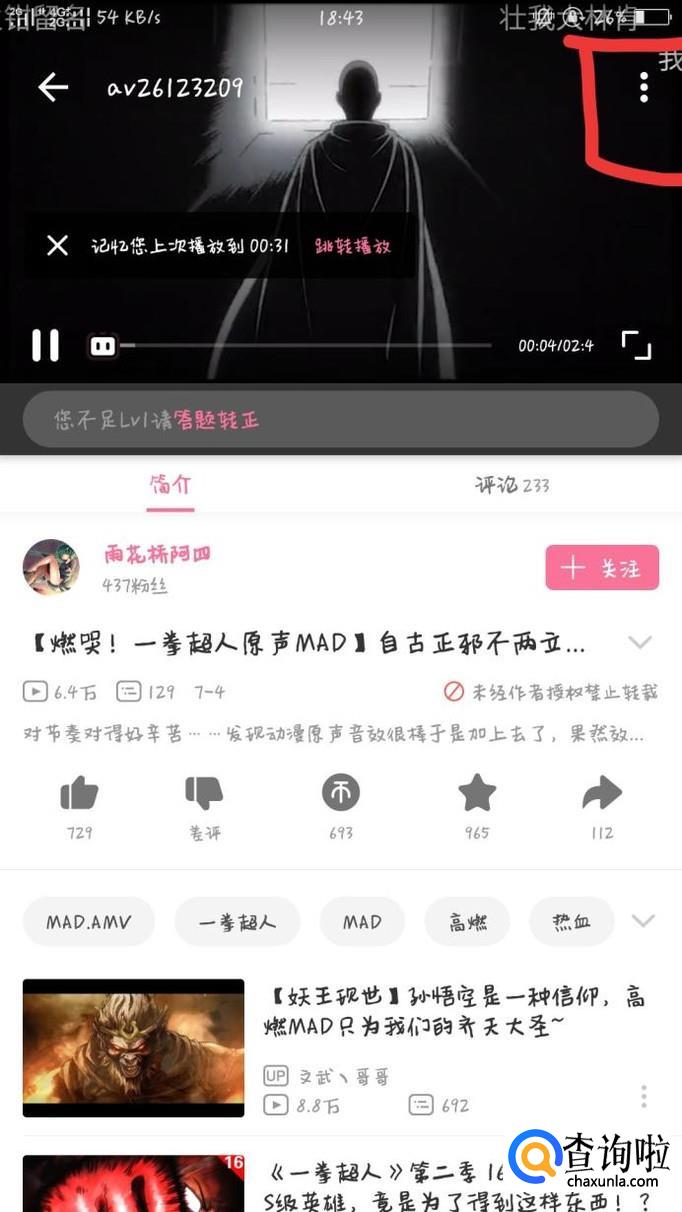Screen dimensions: 682x1212
Task: Open the video overflow menu
Action: 643,88
